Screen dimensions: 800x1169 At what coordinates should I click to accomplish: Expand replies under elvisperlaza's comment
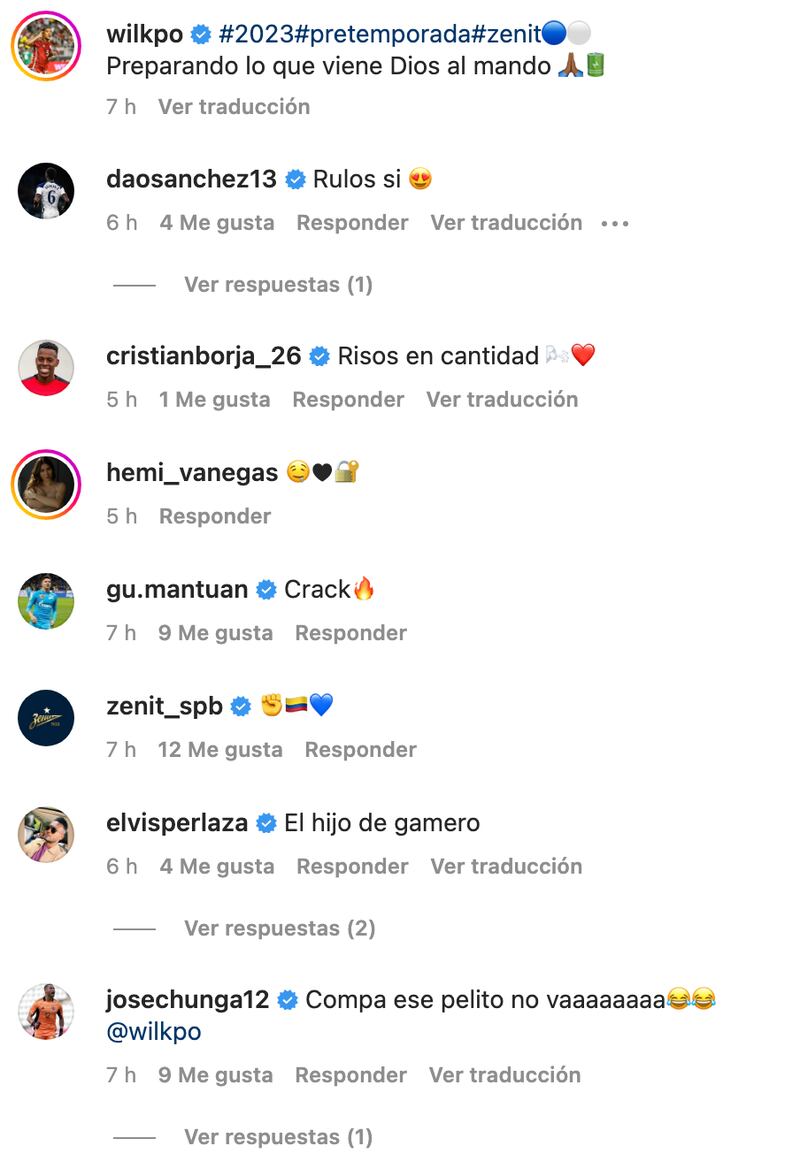277,928
